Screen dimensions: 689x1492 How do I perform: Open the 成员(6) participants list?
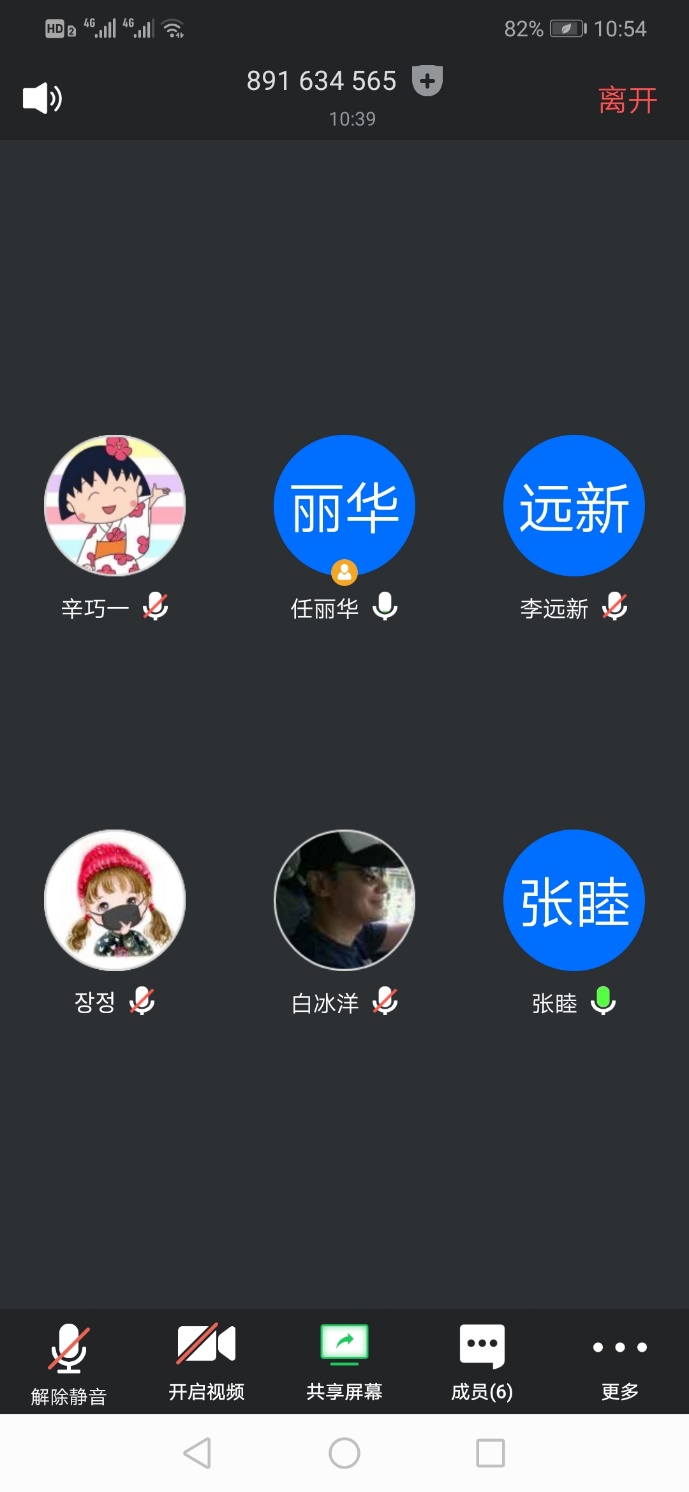(x=482, y=1362)
